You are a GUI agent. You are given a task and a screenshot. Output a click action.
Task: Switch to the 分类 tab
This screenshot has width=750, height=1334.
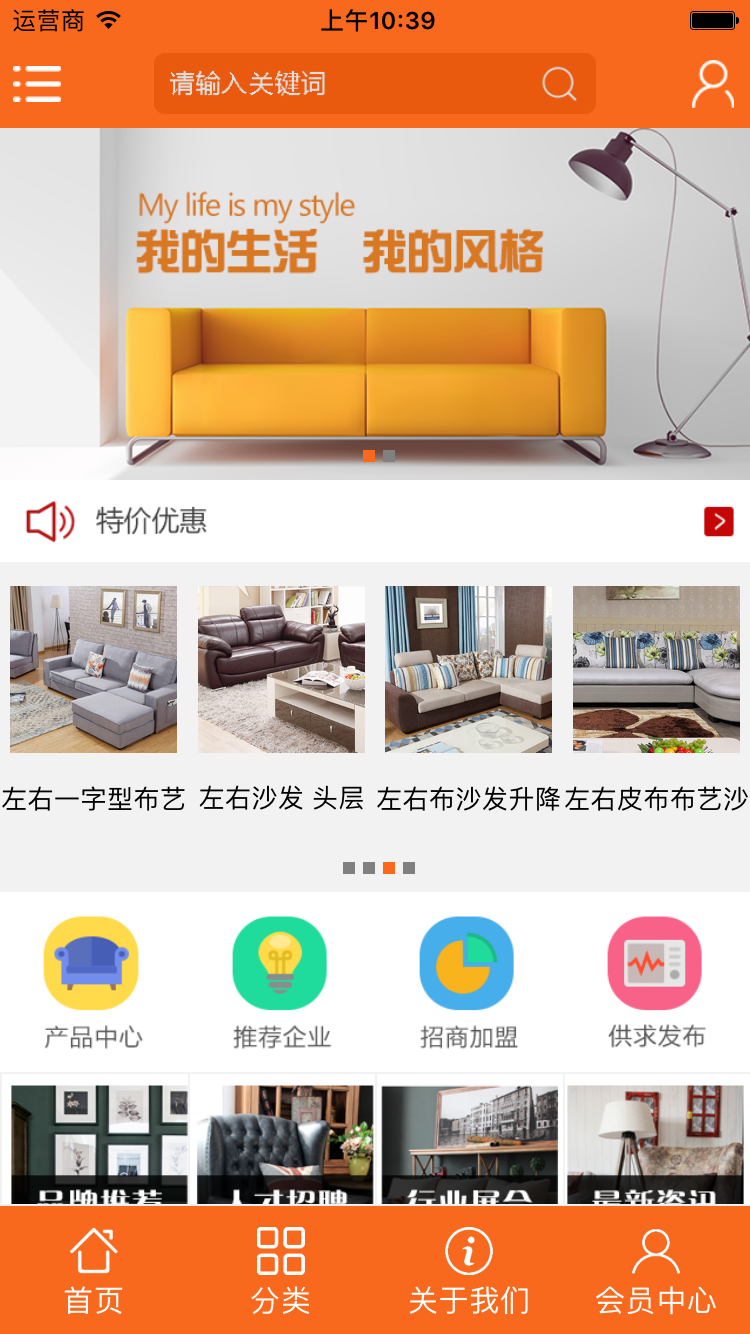point(281,1270)
